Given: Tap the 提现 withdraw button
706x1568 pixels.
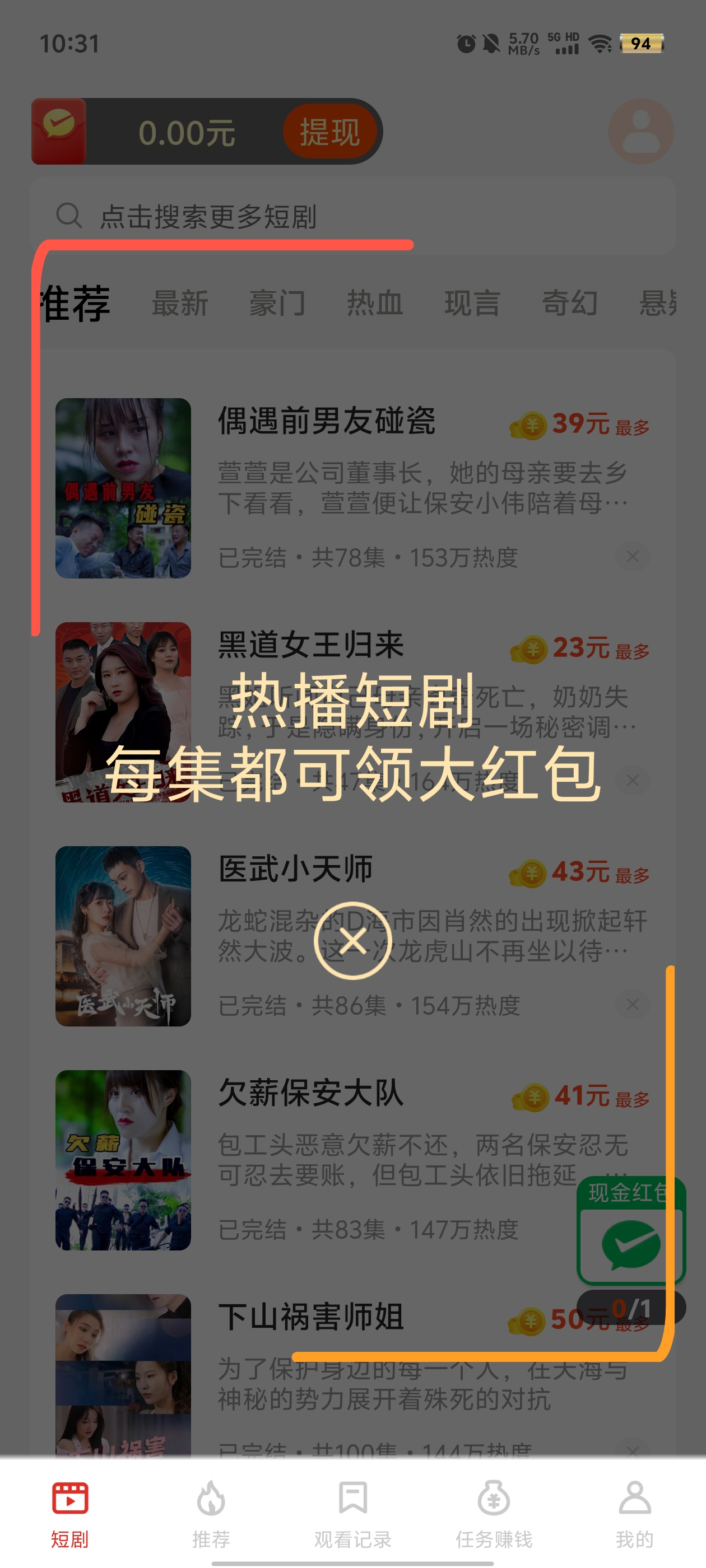Looking at the screenshot, I should click(329, 131).
